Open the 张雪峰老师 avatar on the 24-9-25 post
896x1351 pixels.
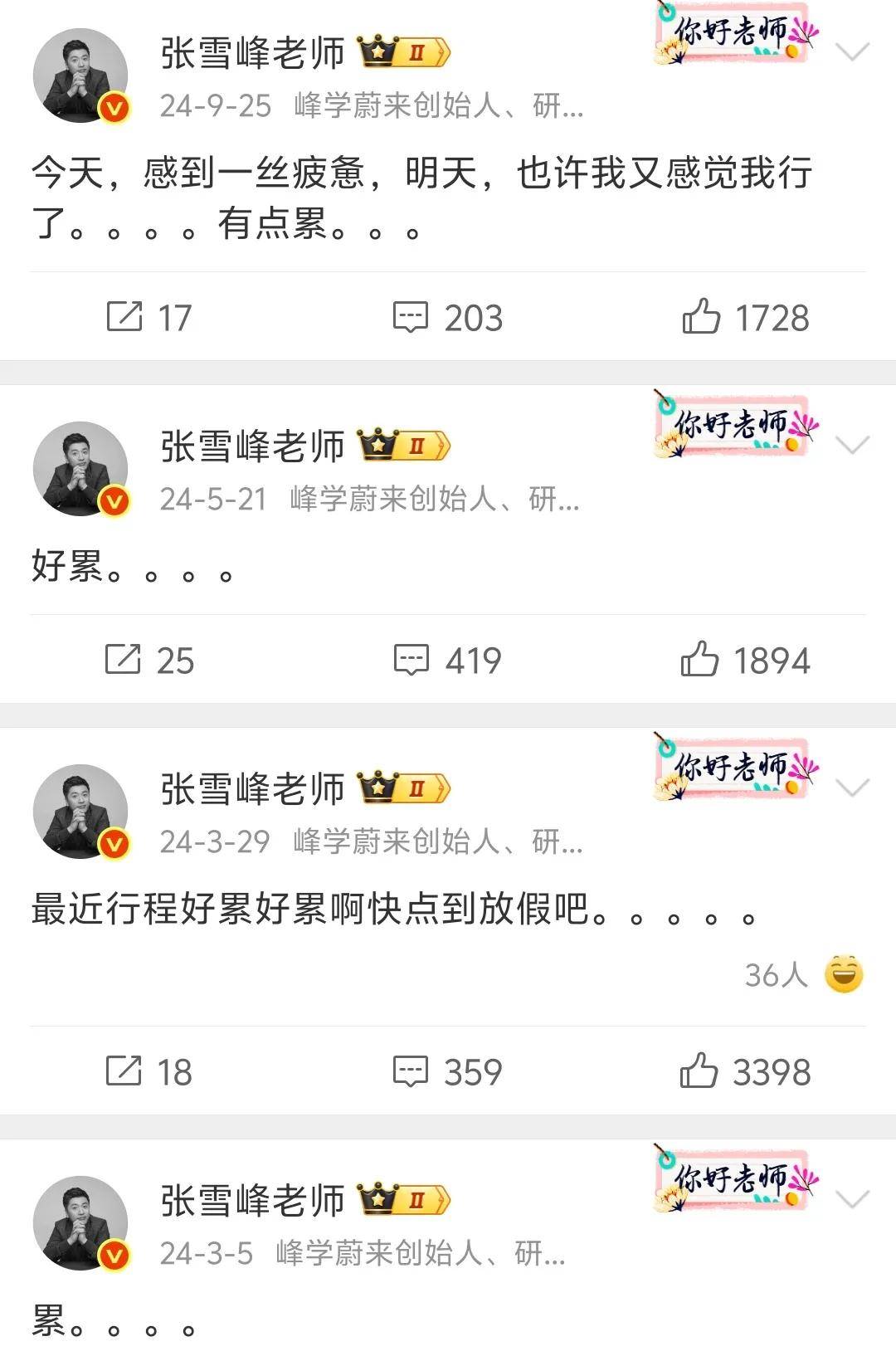tap(80, 76)
